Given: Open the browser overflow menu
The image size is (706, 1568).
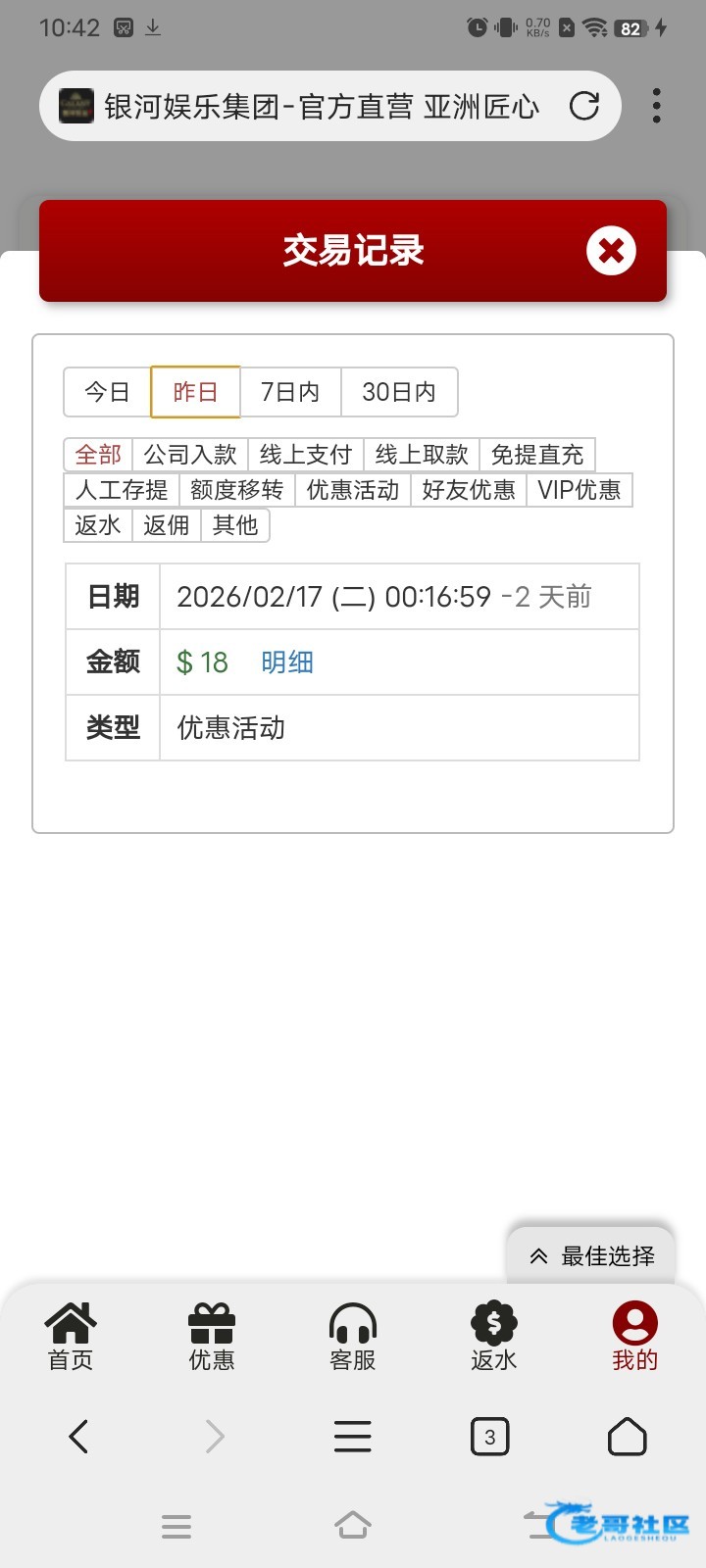Looking at the screenshot, I should 656,106.
